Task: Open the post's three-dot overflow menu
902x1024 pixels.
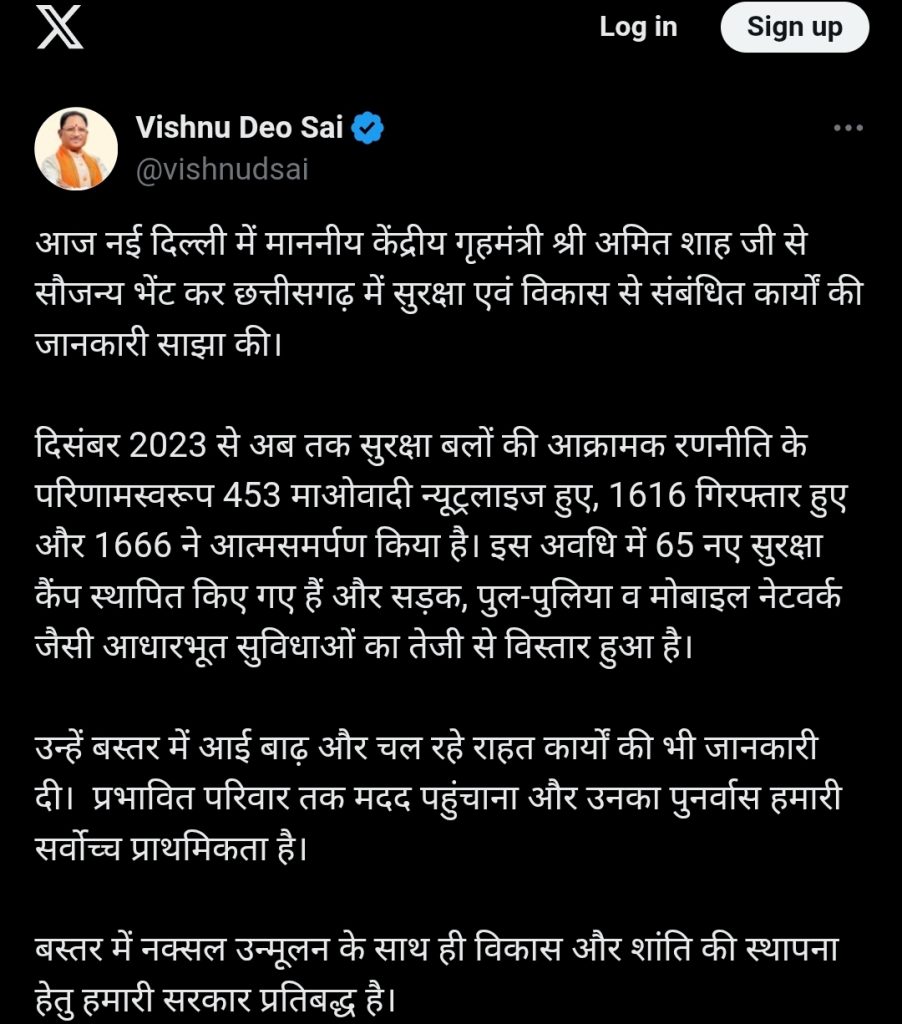Action: point(848,129)
